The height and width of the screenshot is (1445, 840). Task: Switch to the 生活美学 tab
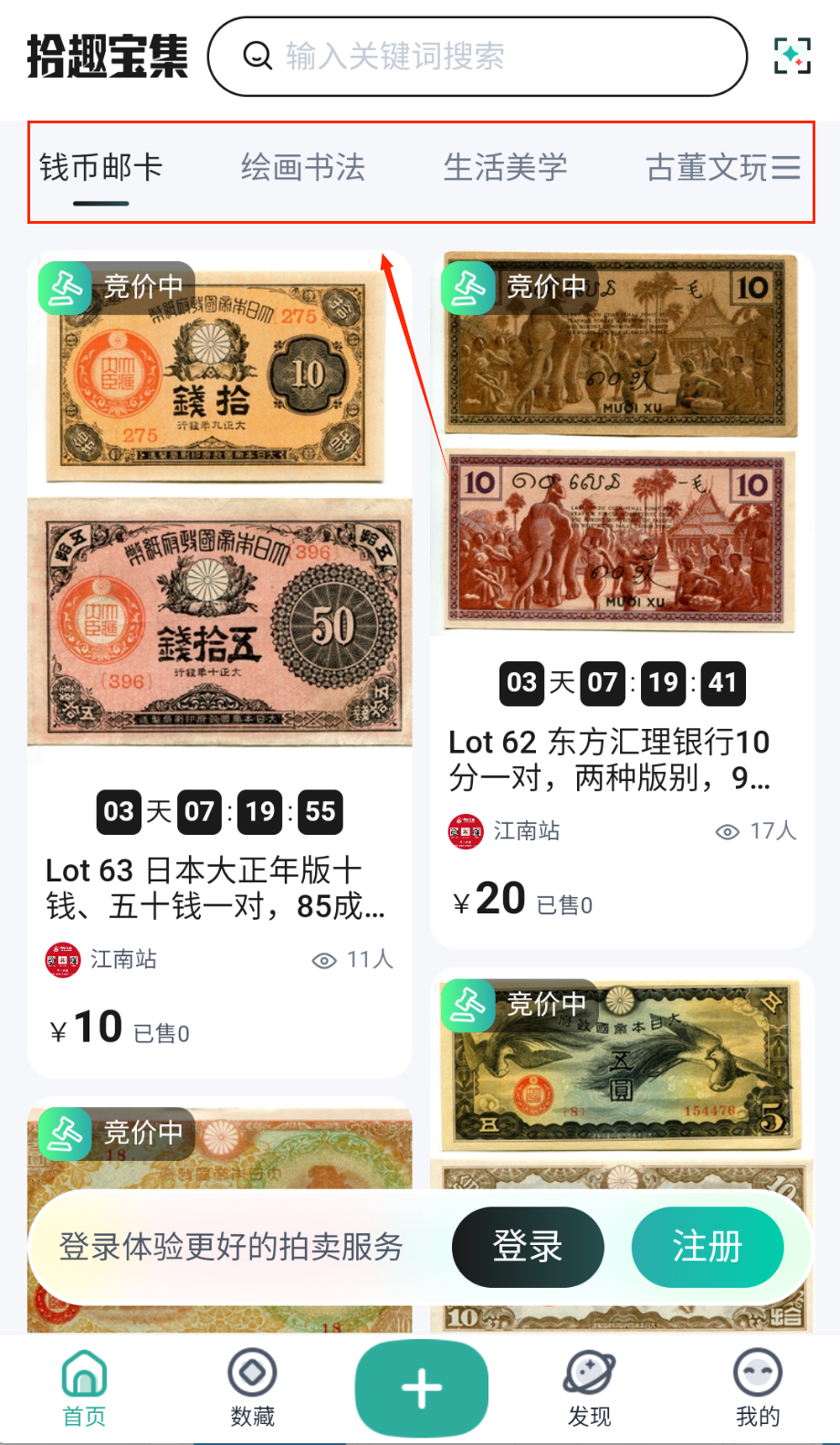pyautogui.click(x=505, y=168)
